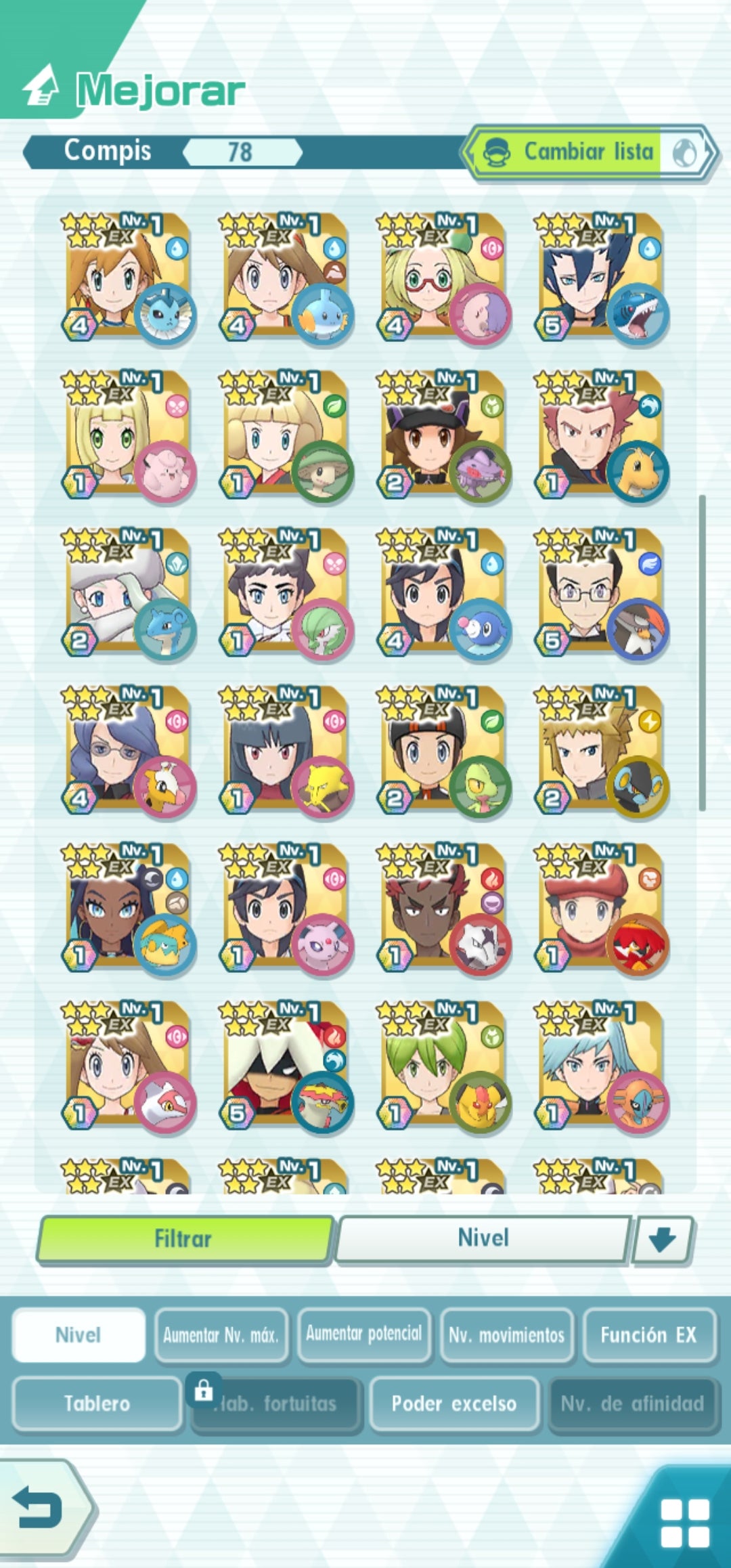
Task: Tap the Cambiar lista button
Action: click(x=588, y=152)
